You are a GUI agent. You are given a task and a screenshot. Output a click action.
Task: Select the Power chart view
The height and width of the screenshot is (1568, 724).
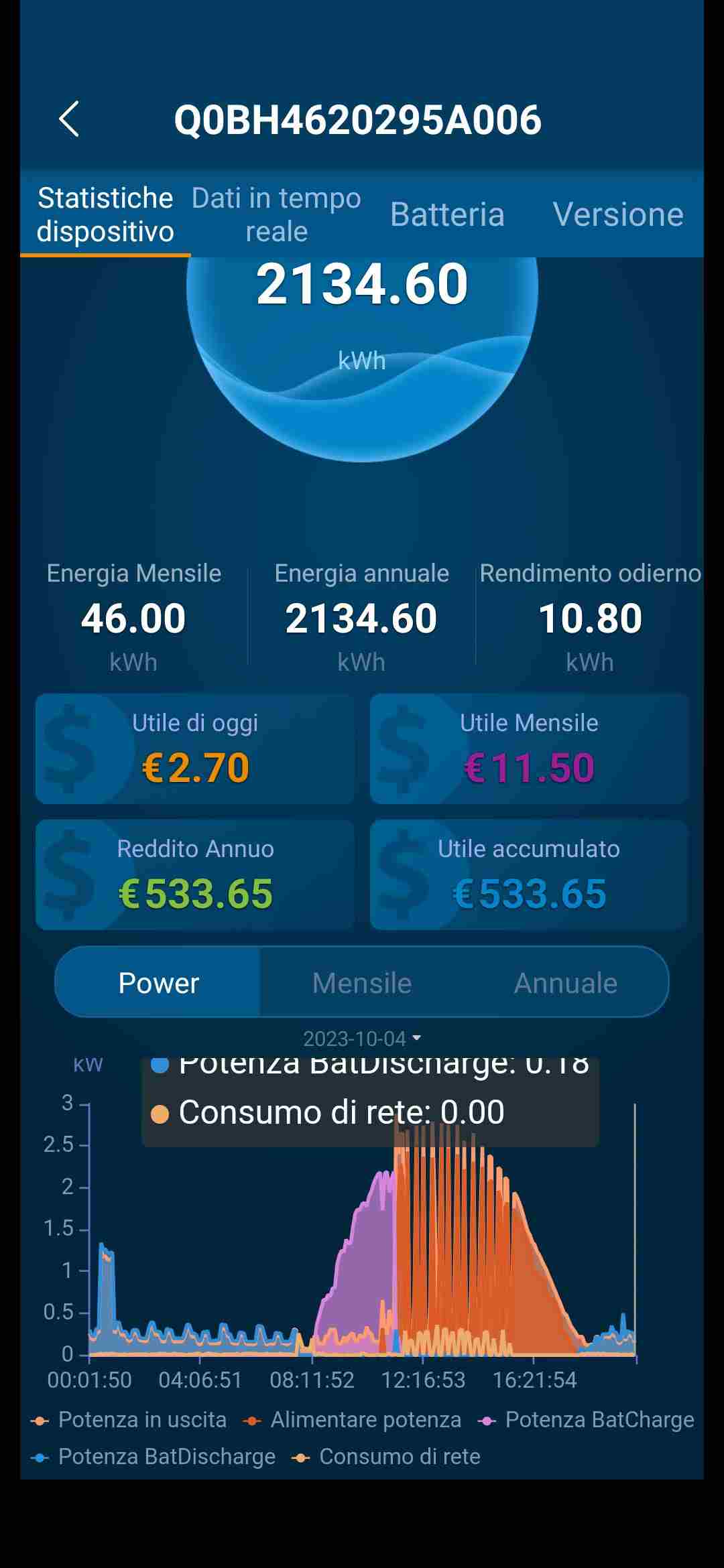coord(158,983)
